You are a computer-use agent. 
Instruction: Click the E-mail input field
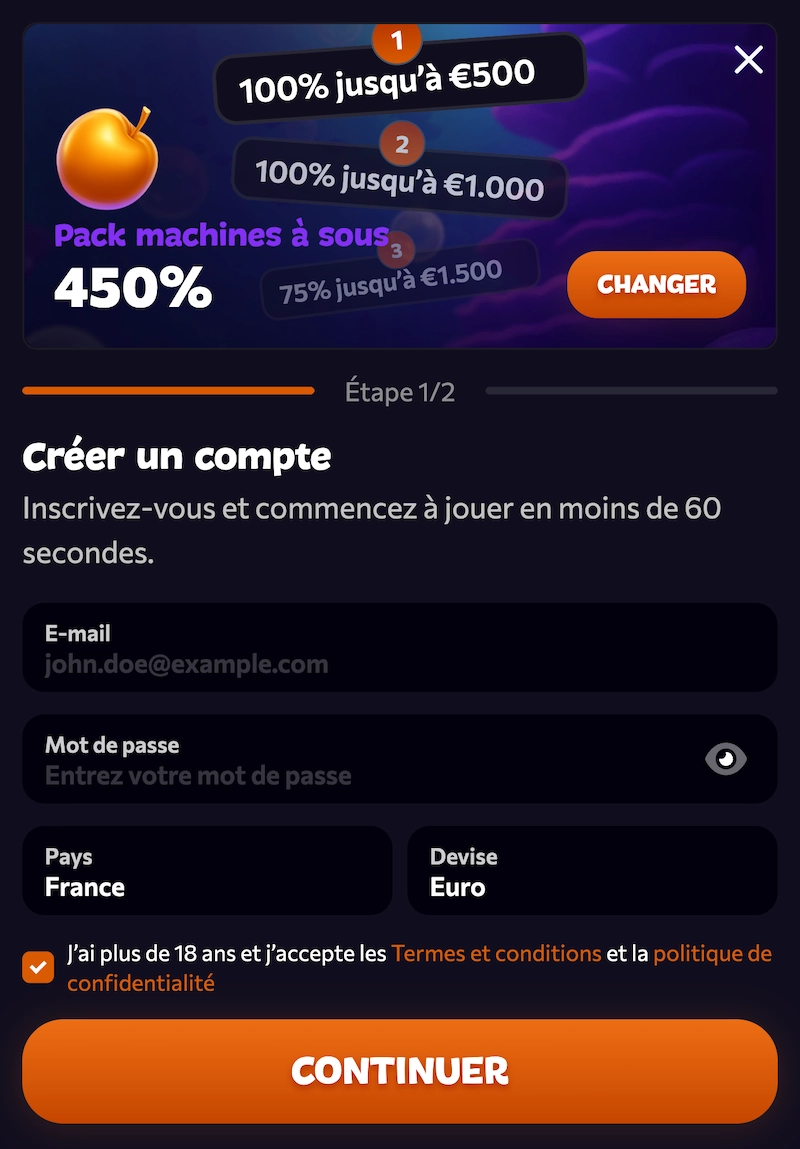(x=400, y=648)
